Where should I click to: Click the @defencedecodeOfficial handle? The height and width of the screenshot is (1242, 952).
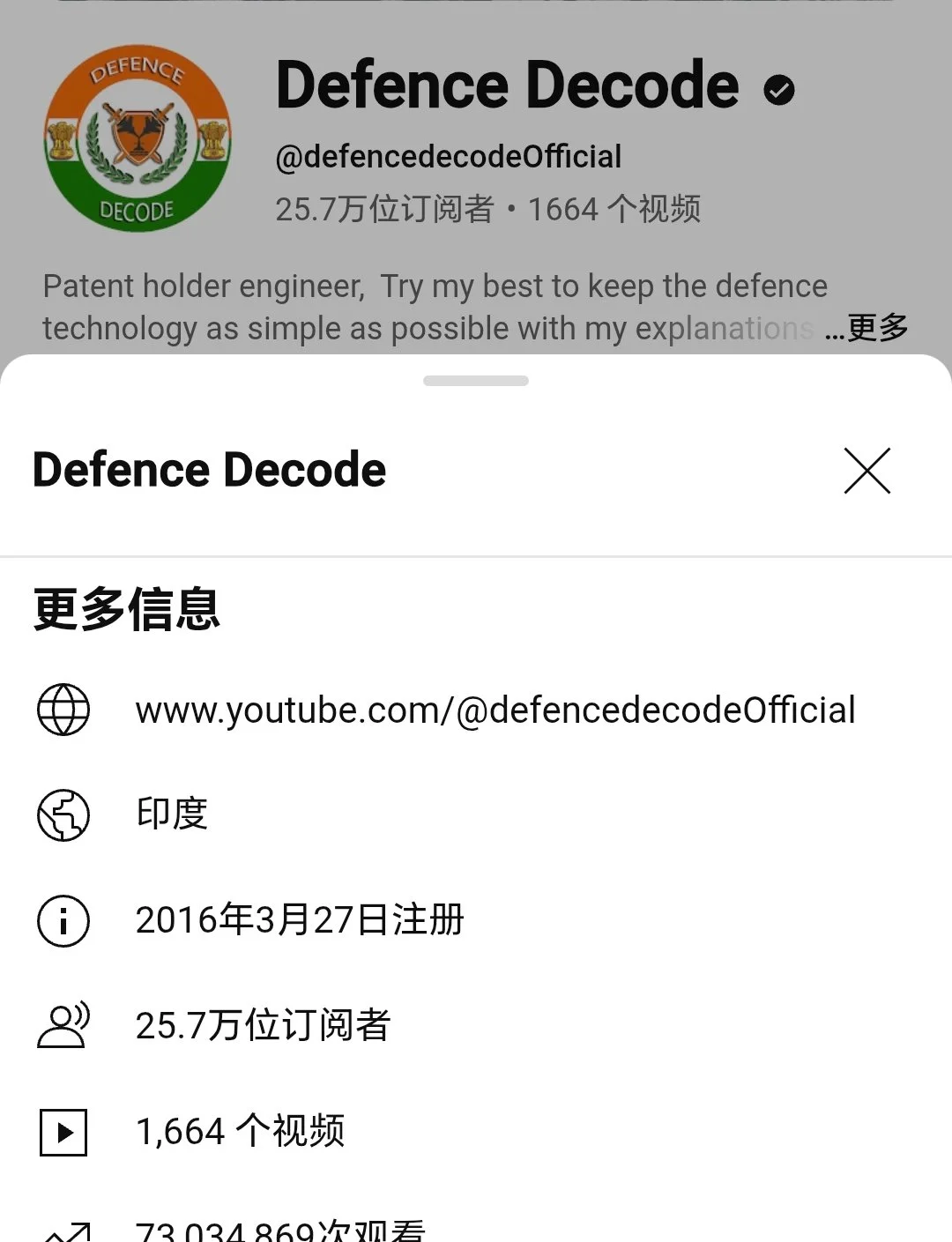coord(448,156)
